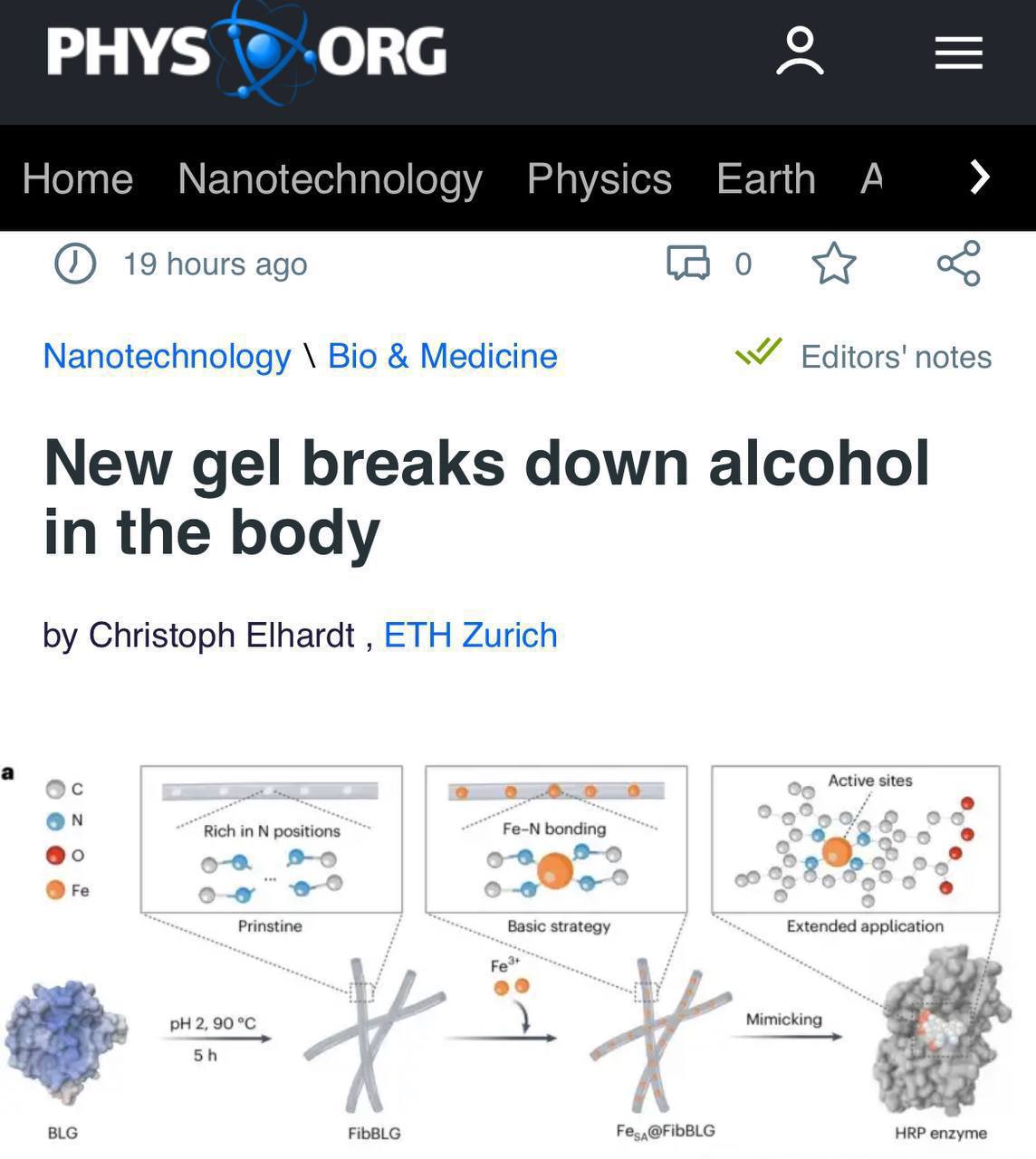Go to the Home section
This screenshot has width=1036, height=1159.
[x=78, y=178]
